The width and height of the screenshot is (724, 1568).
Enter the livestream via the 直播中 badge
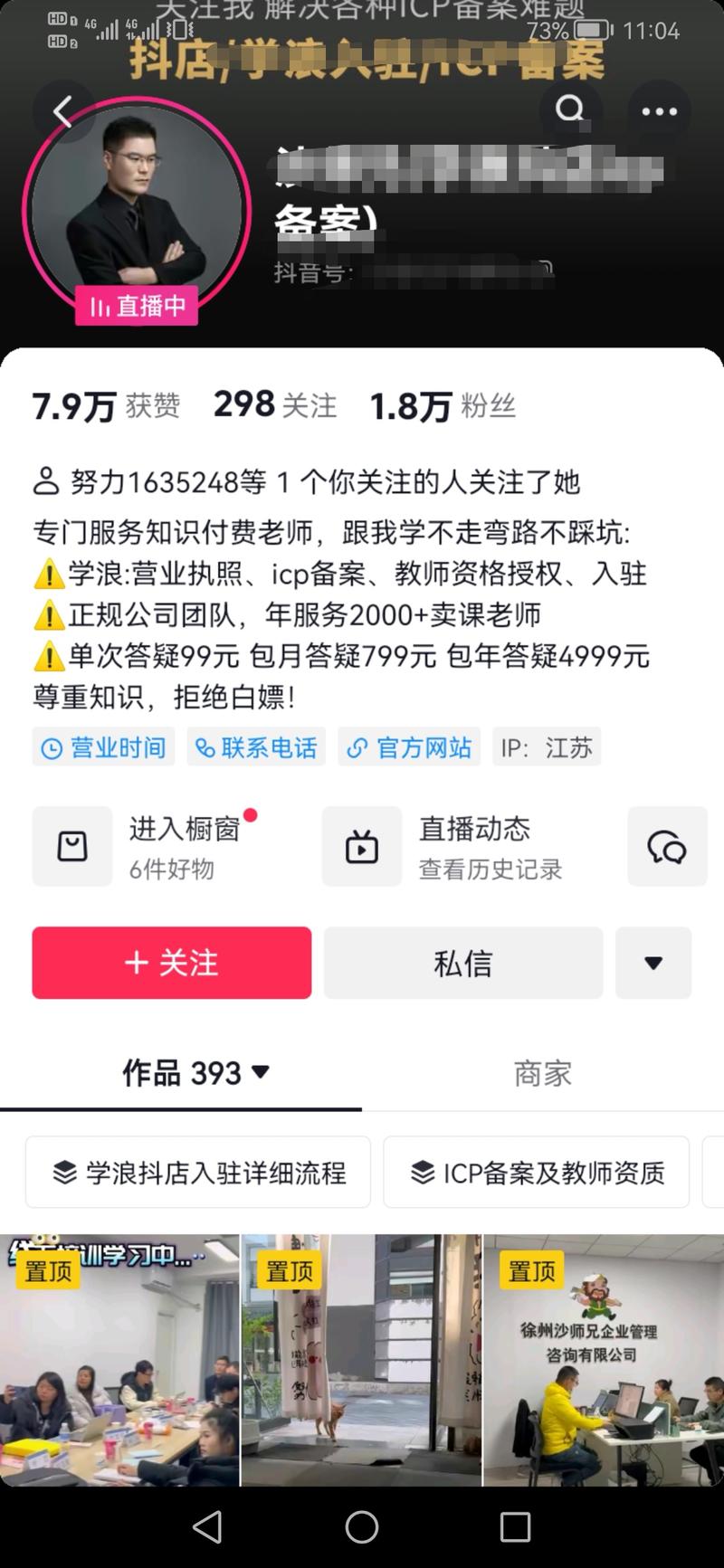[137, 308]
